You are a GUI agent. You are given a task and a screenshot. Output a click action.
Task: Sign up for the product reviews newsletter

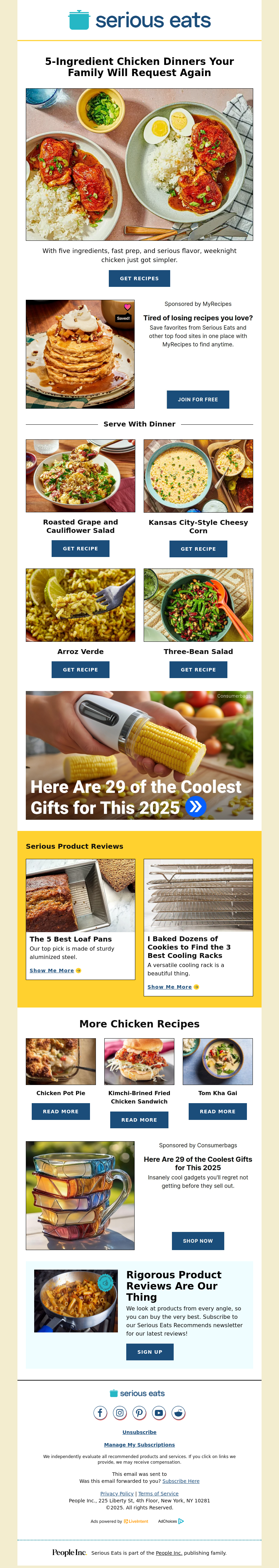(150, 1352)
